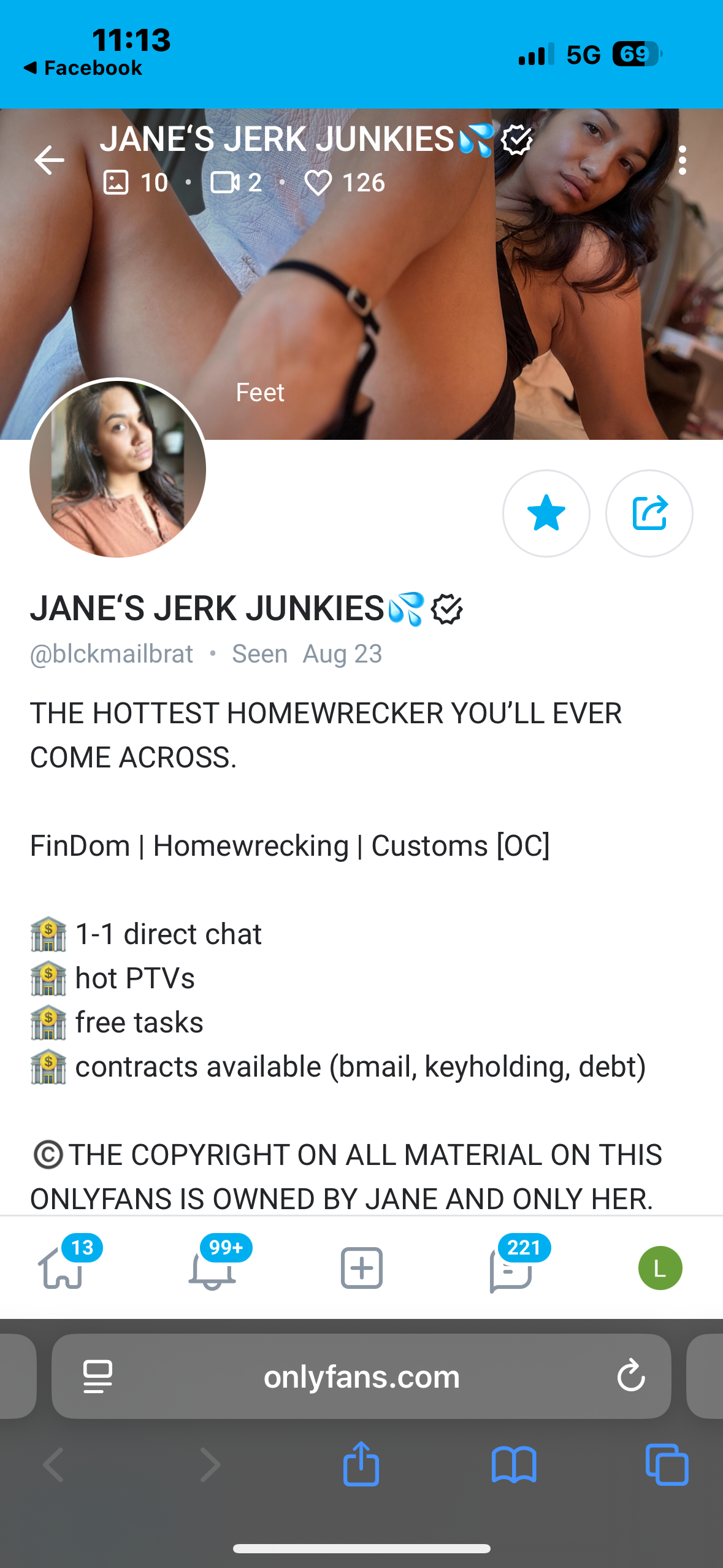Go to the home feed tab
723x1568 pixels.
tap(61, 1267)
